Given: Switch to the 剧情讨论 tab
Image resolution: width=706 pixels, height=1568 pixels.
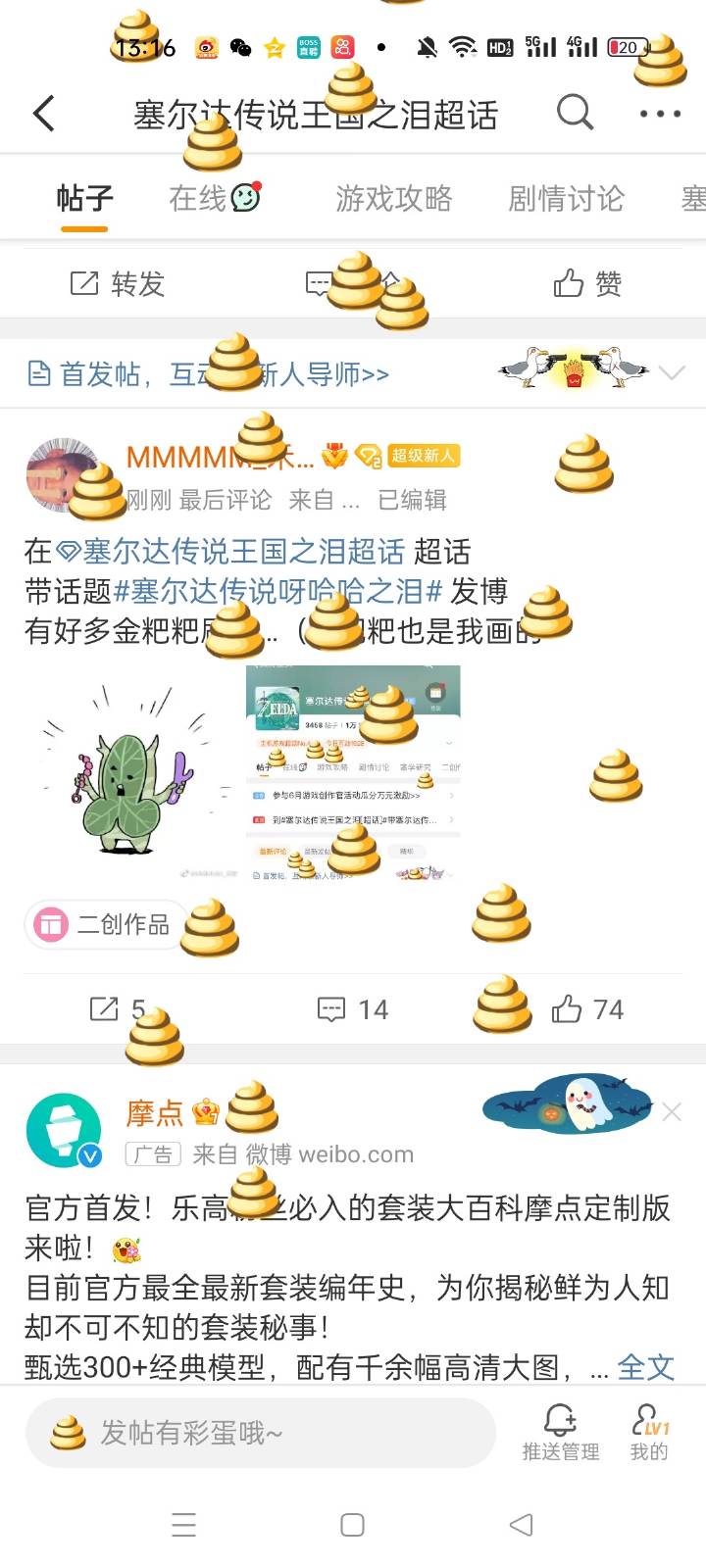Looking at the screenshot, I should [x=566, y=199].
